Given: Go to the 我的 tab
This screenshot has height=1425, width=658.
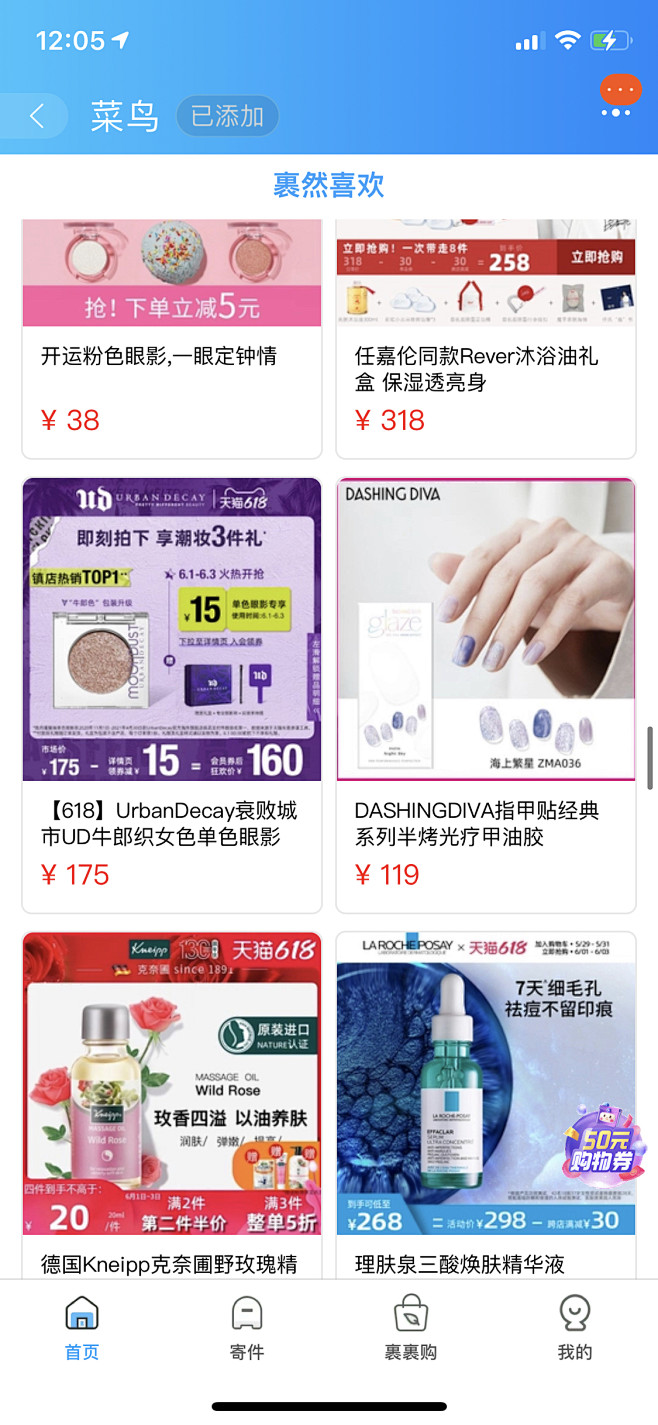Looking at the screenshot, I should [x=575, y=1328].
